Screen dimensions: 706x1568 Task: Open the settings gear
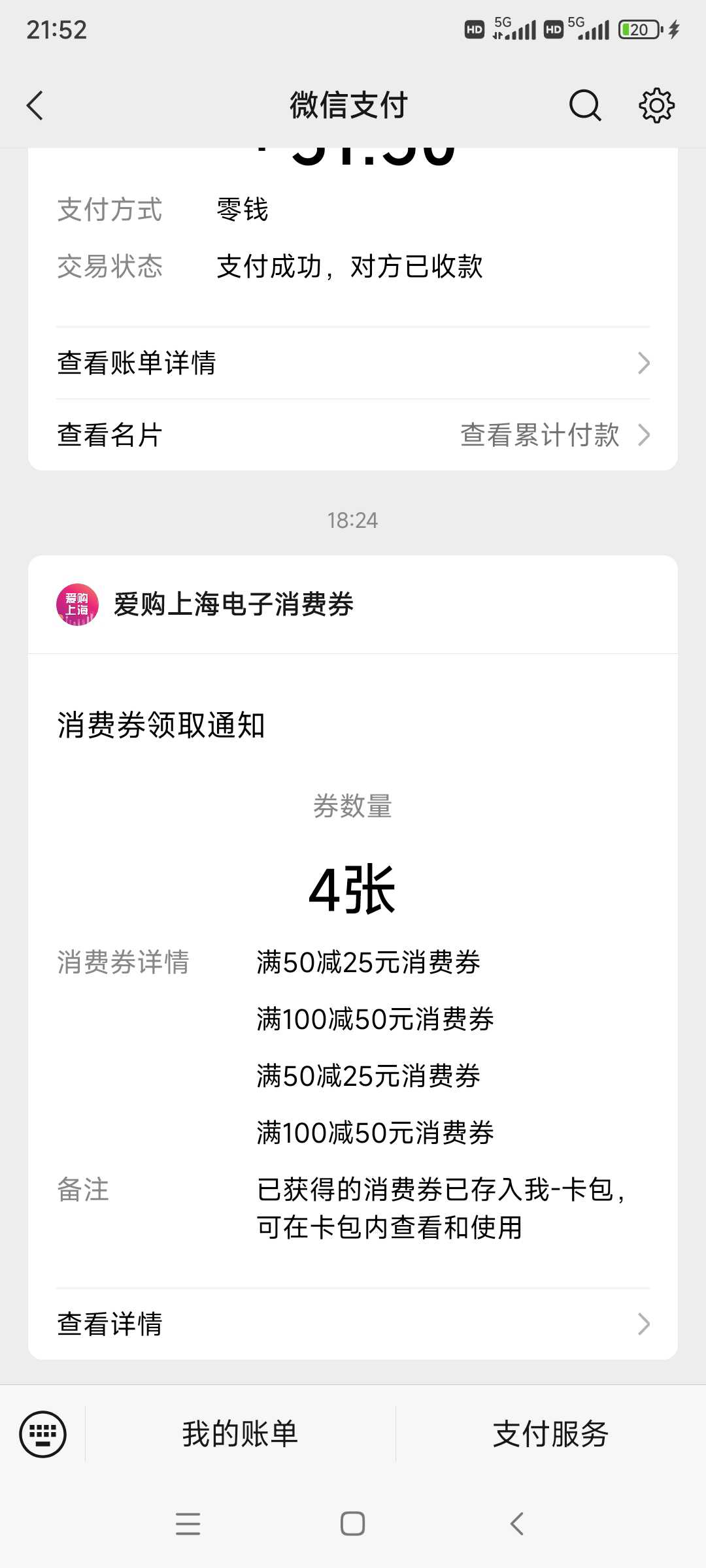pos(656,105)
